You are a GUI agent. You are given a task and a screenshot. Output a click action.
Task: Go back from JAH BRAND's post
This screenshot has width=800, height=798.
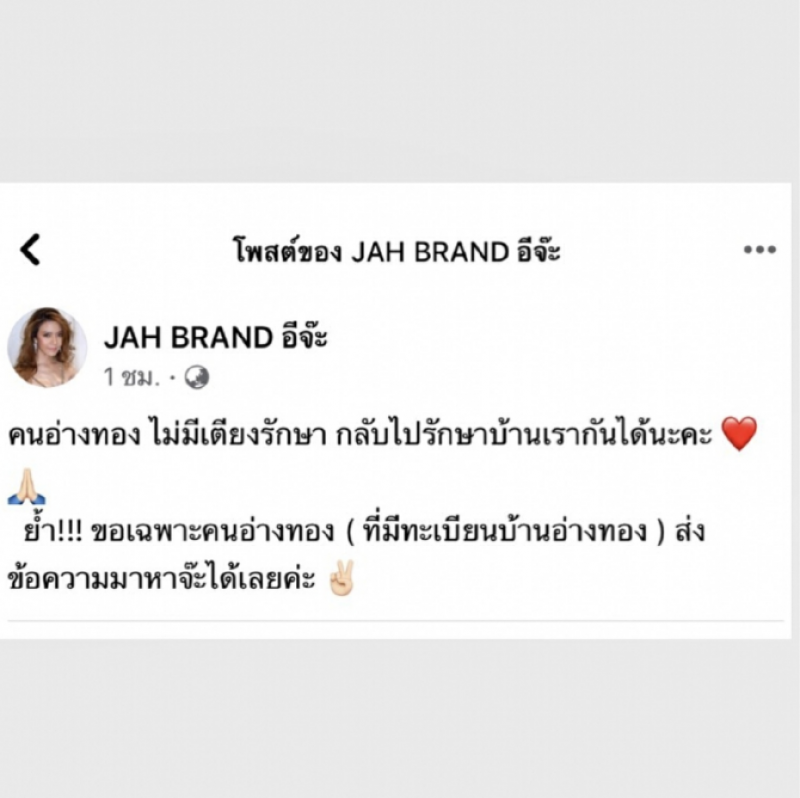tap(31, 249)
